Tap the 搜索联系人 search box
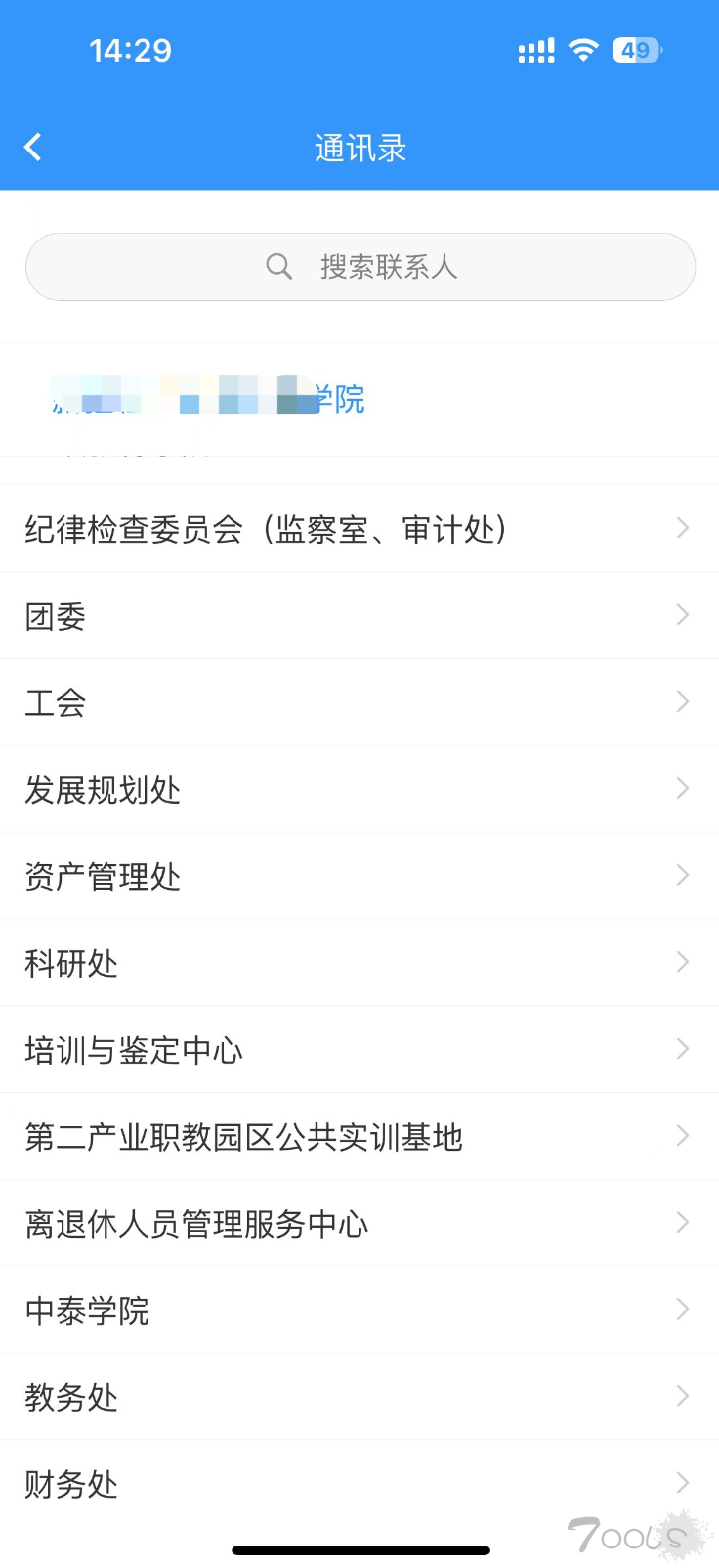 pyautogui.click(x=359, y=266)
